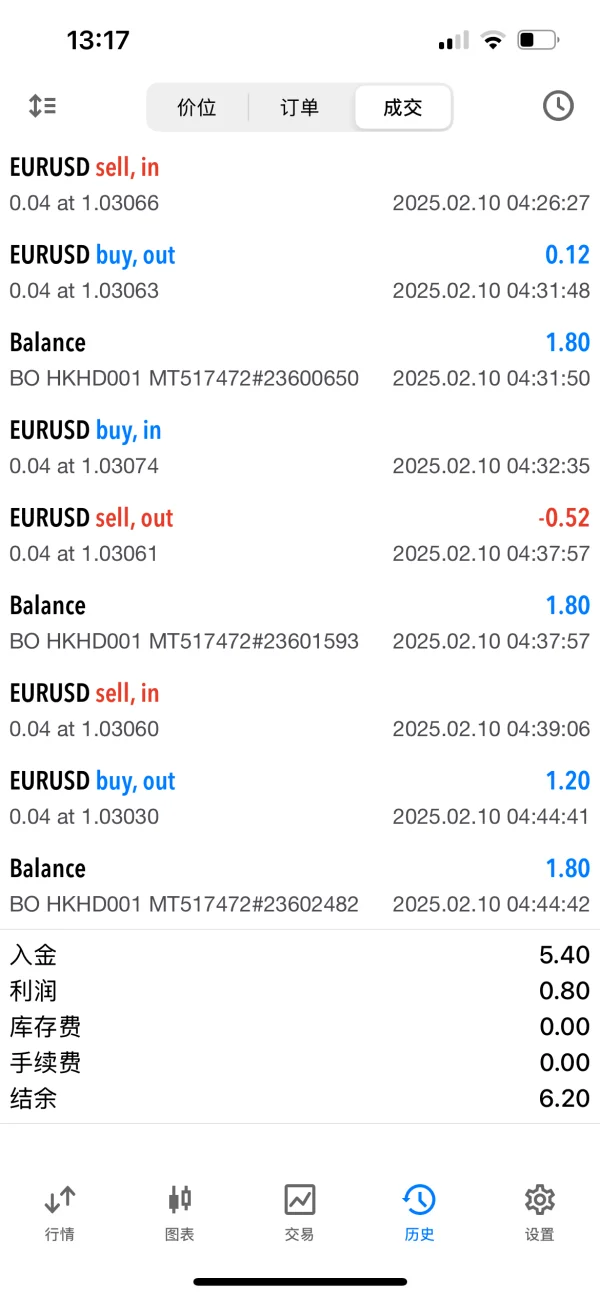Open the 设置 tab
This screenshot has width=600, height=1298.
click(539, 1212)
